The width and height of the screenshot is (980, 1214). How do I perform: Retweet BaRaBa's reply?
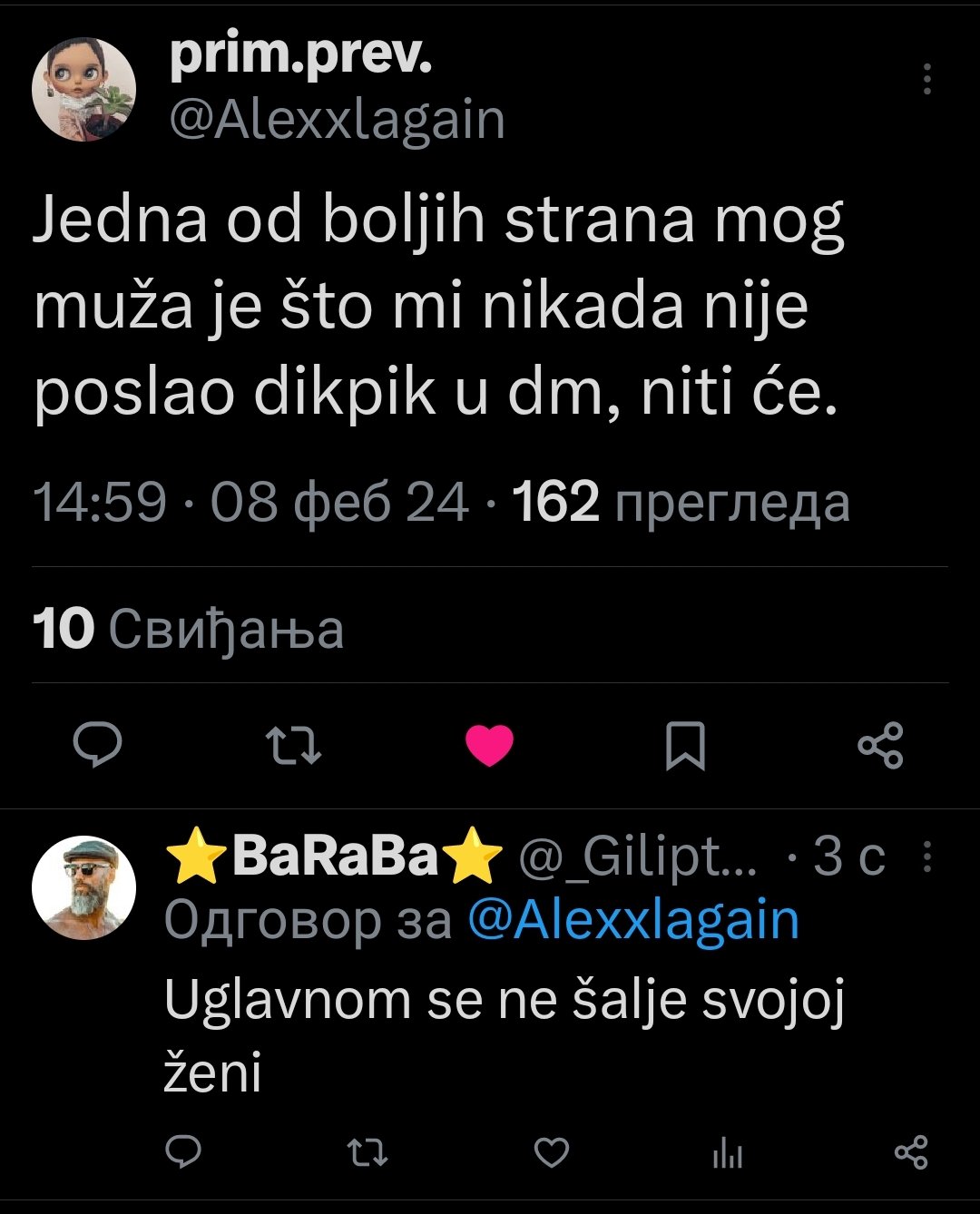pyautogui.click(x=368, y=1152)
